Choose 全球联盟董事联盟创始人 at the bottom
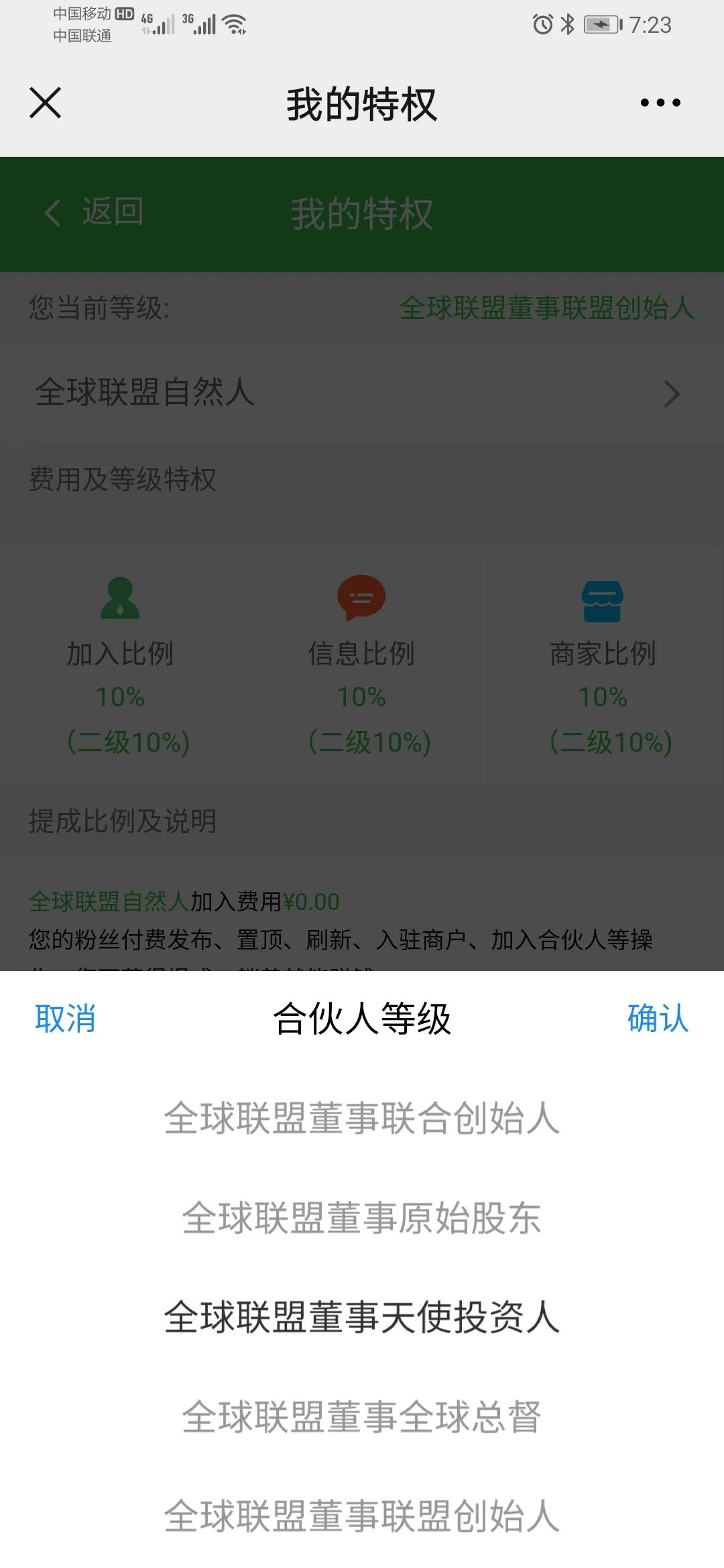This screenshot has height=1568, width=724. coord(362,1516)
